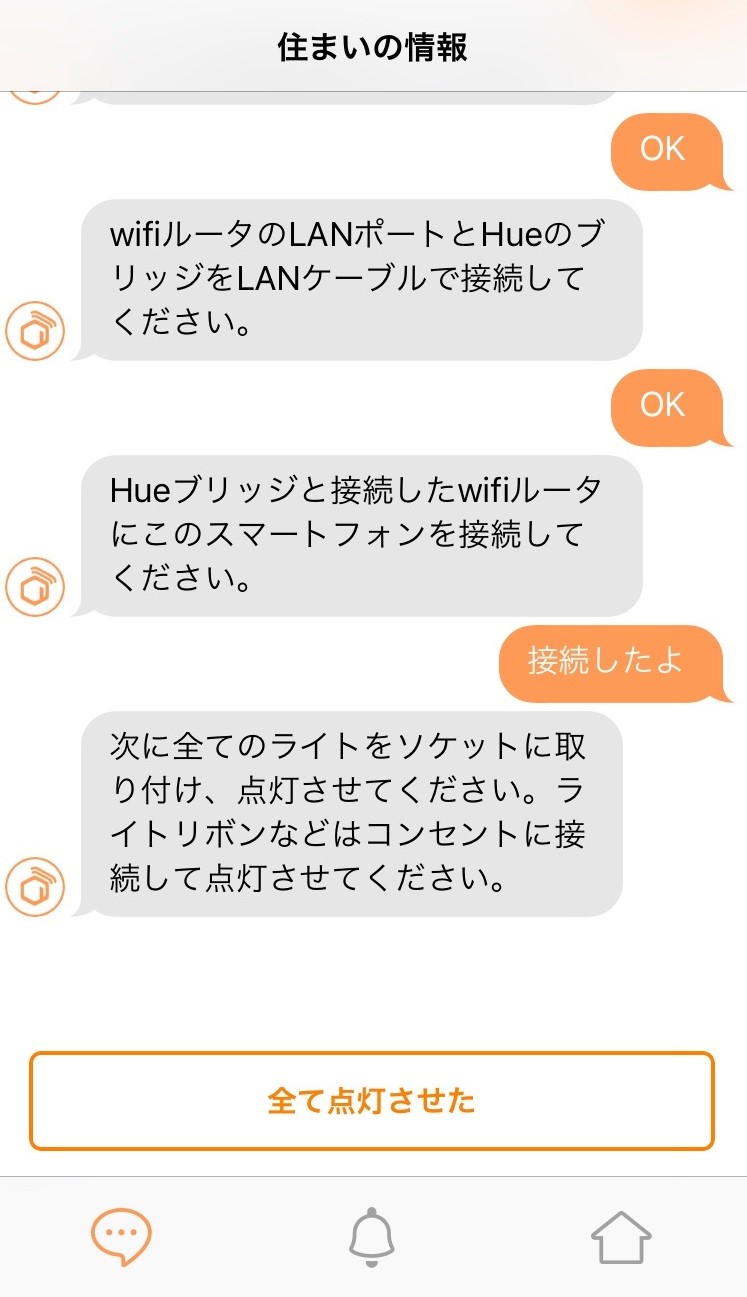Image resolution: width=747 pixels, height=1297 pixels.
Task: Open the notifications bell tab
Action: tap(372, 1237)
